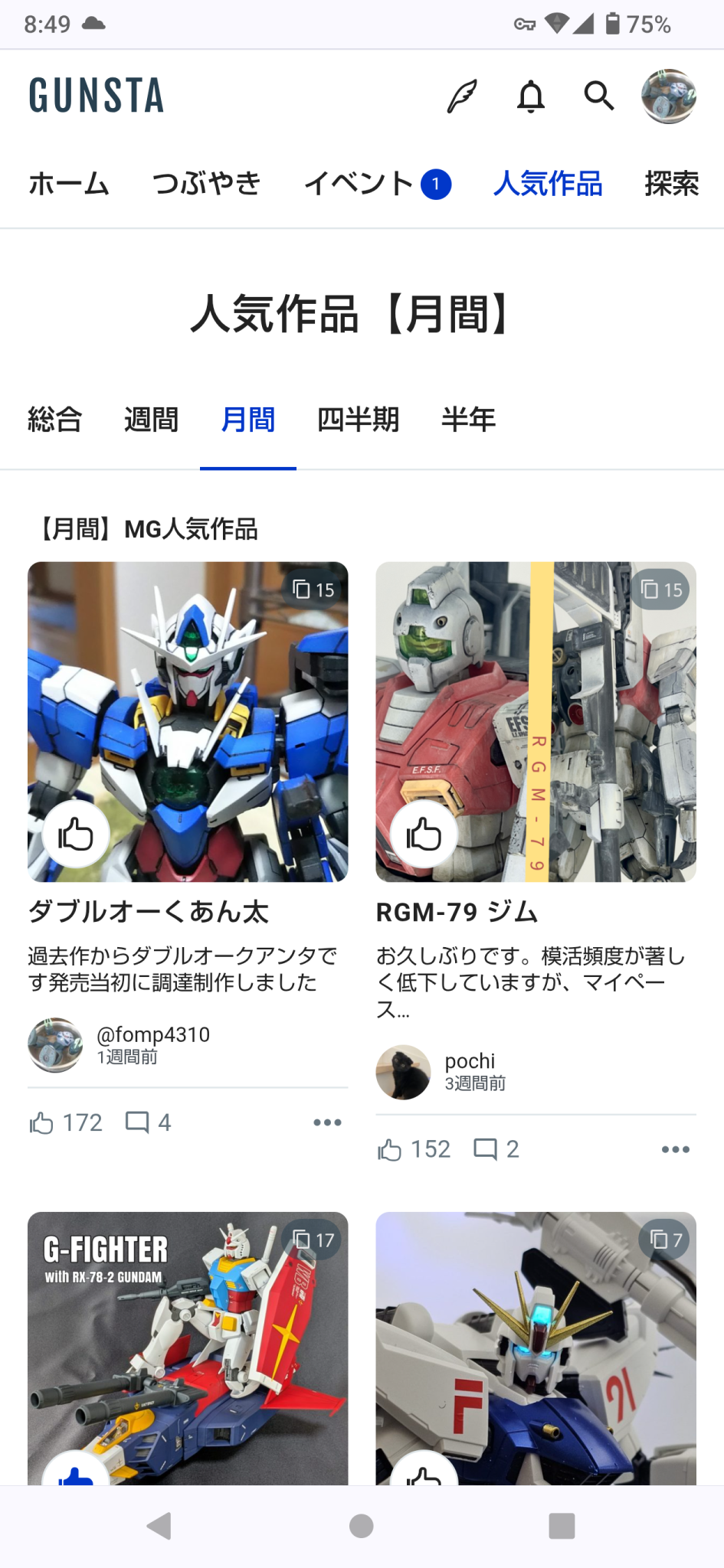Open the profile avatar in the header
The height and width of the screenshot is (1568, 724).
(668, 96)
